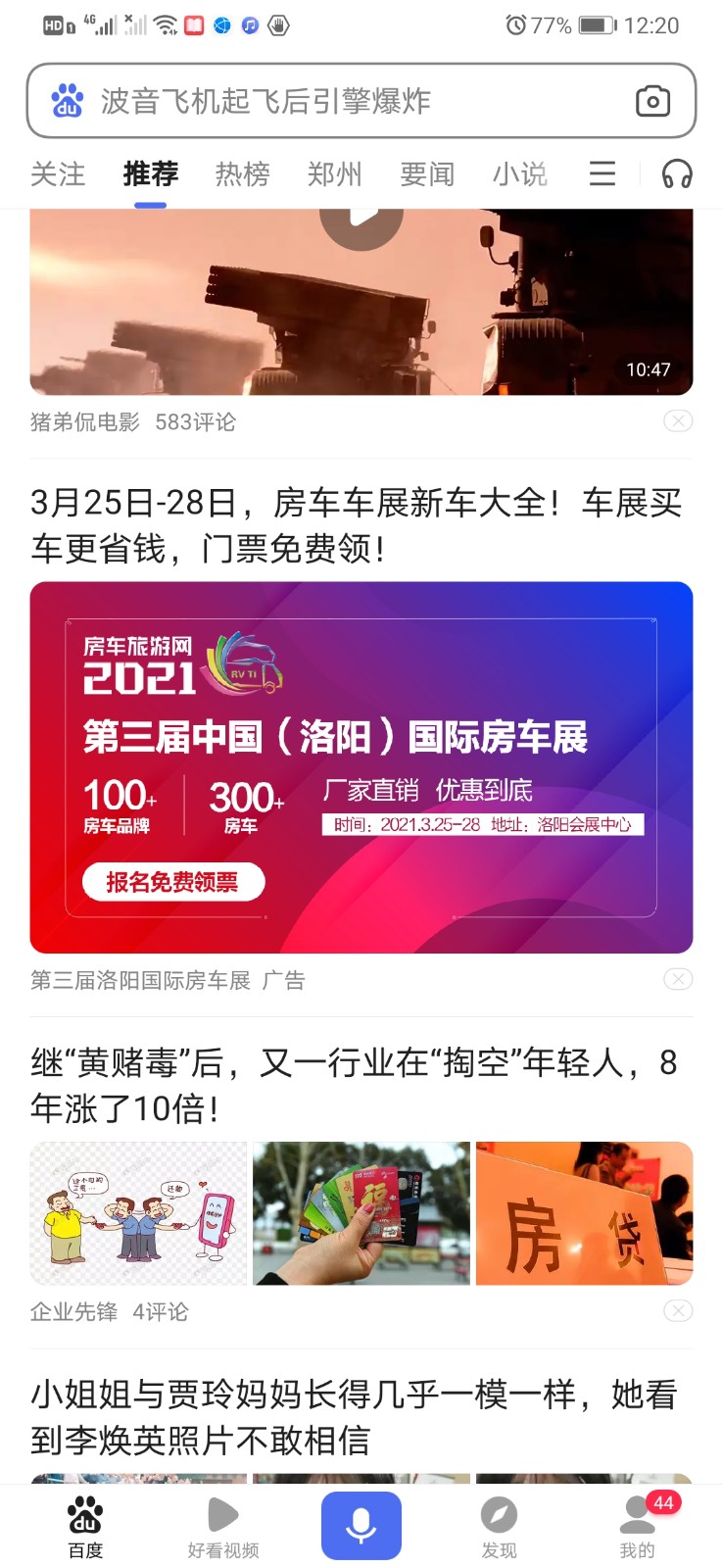Screen dimensions: 723x1568
Task: Go to 我的 profile tab
Action: click(x=638, y=1527)
